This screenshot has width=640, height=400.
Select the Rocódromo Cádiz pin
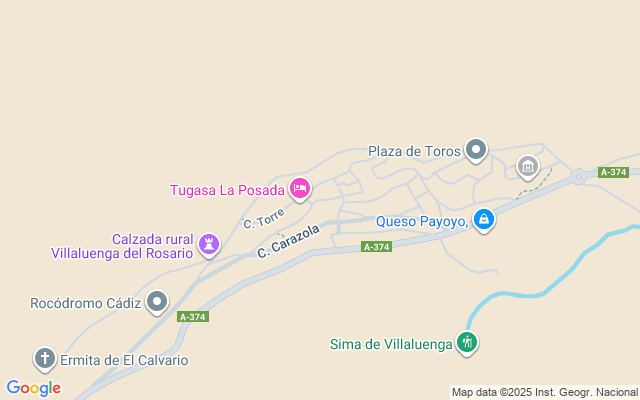157,301
